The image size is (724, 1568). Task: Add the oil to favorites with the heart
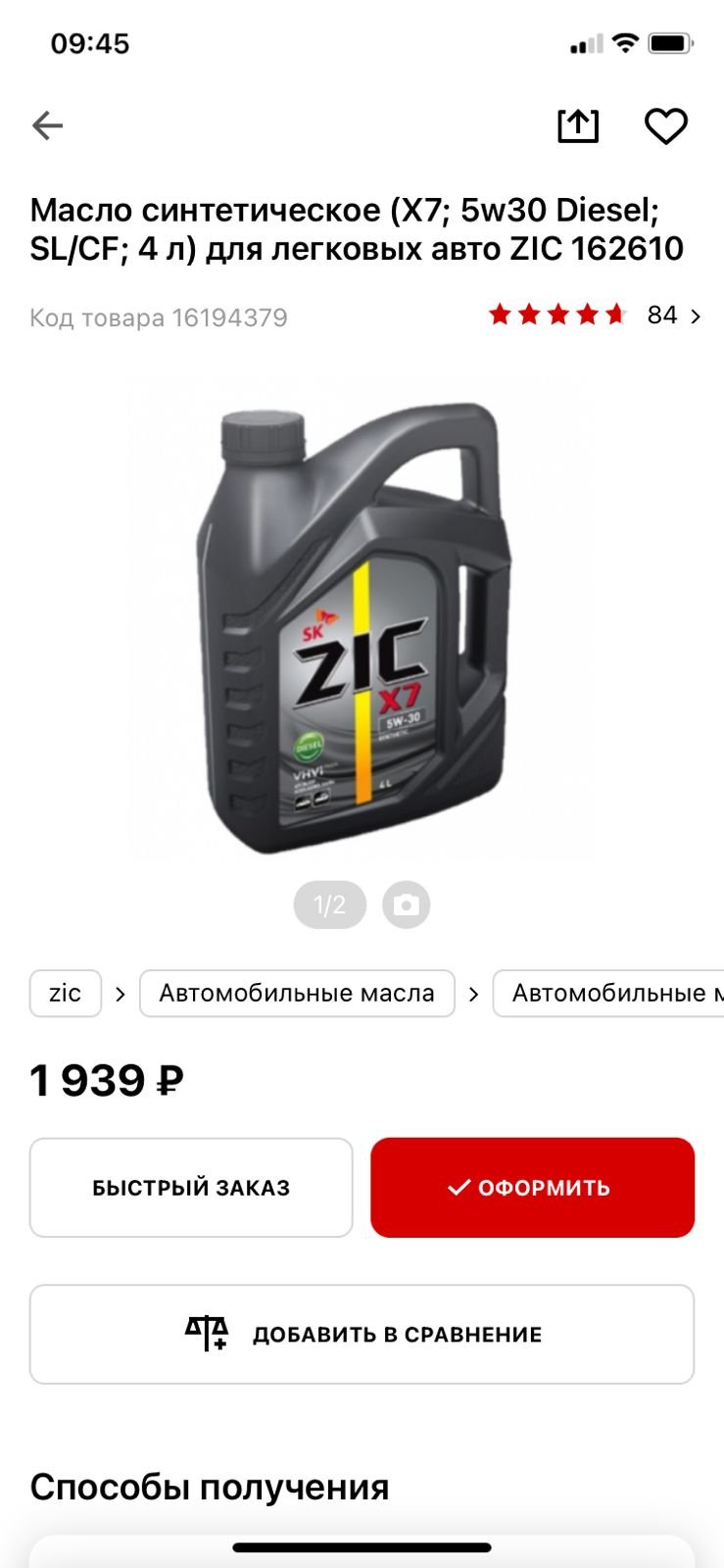666,125
